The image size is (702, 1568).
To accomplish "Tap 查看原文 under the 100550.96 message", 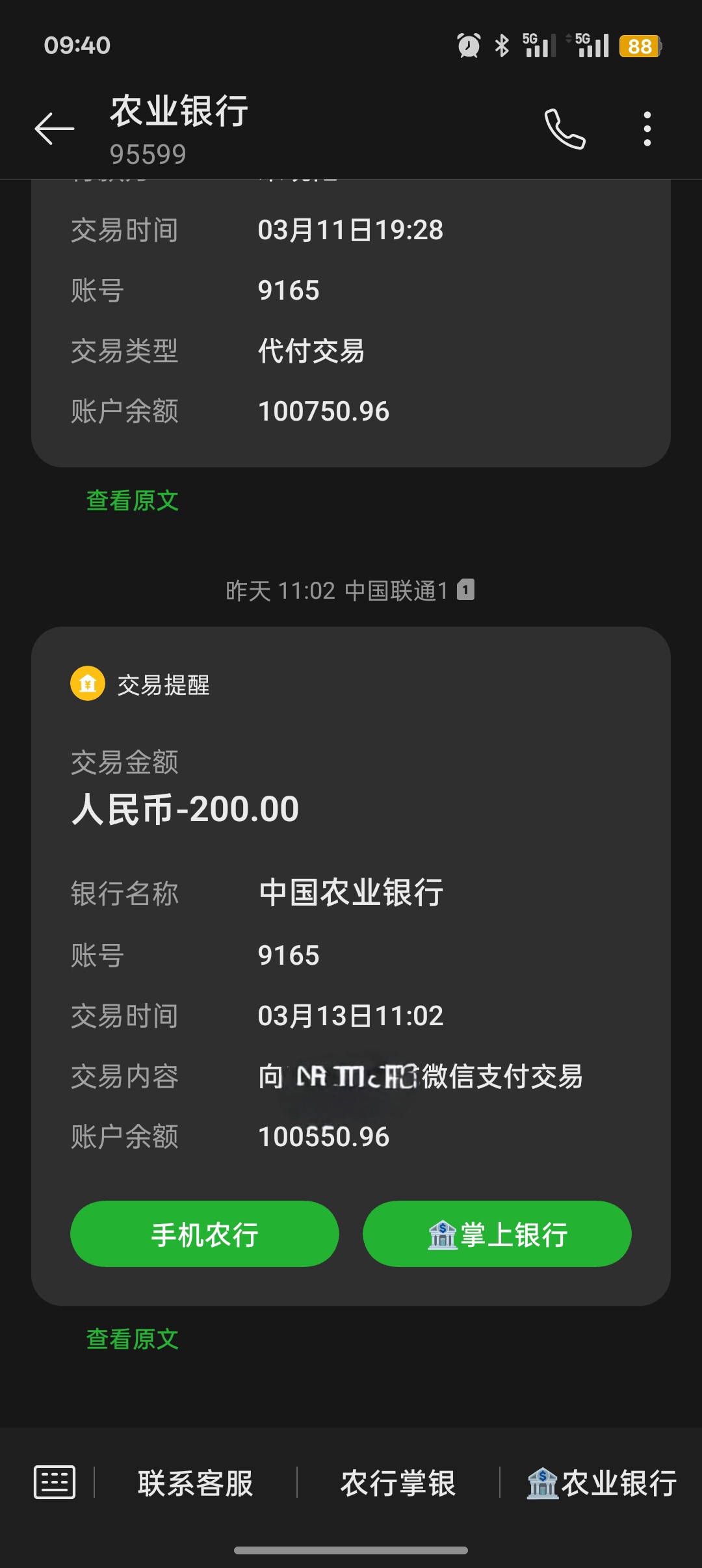I will [x=133, y=1339].
